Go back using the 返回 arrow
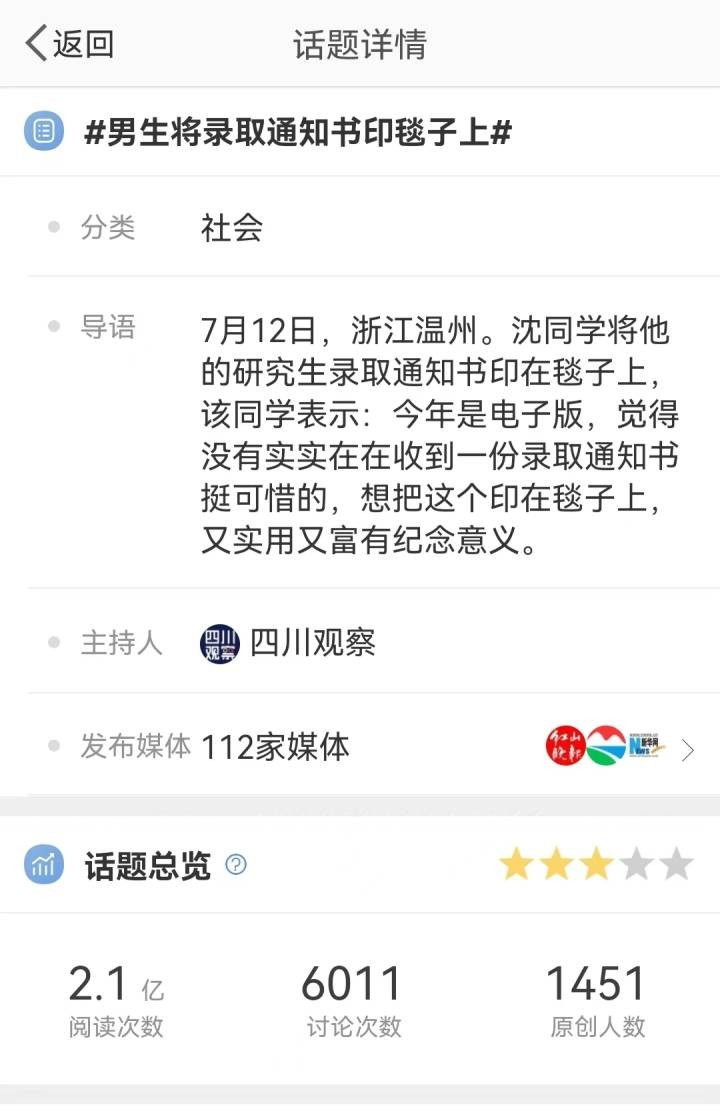Viewport: 720px width, 1119px height. pos(68,44)
